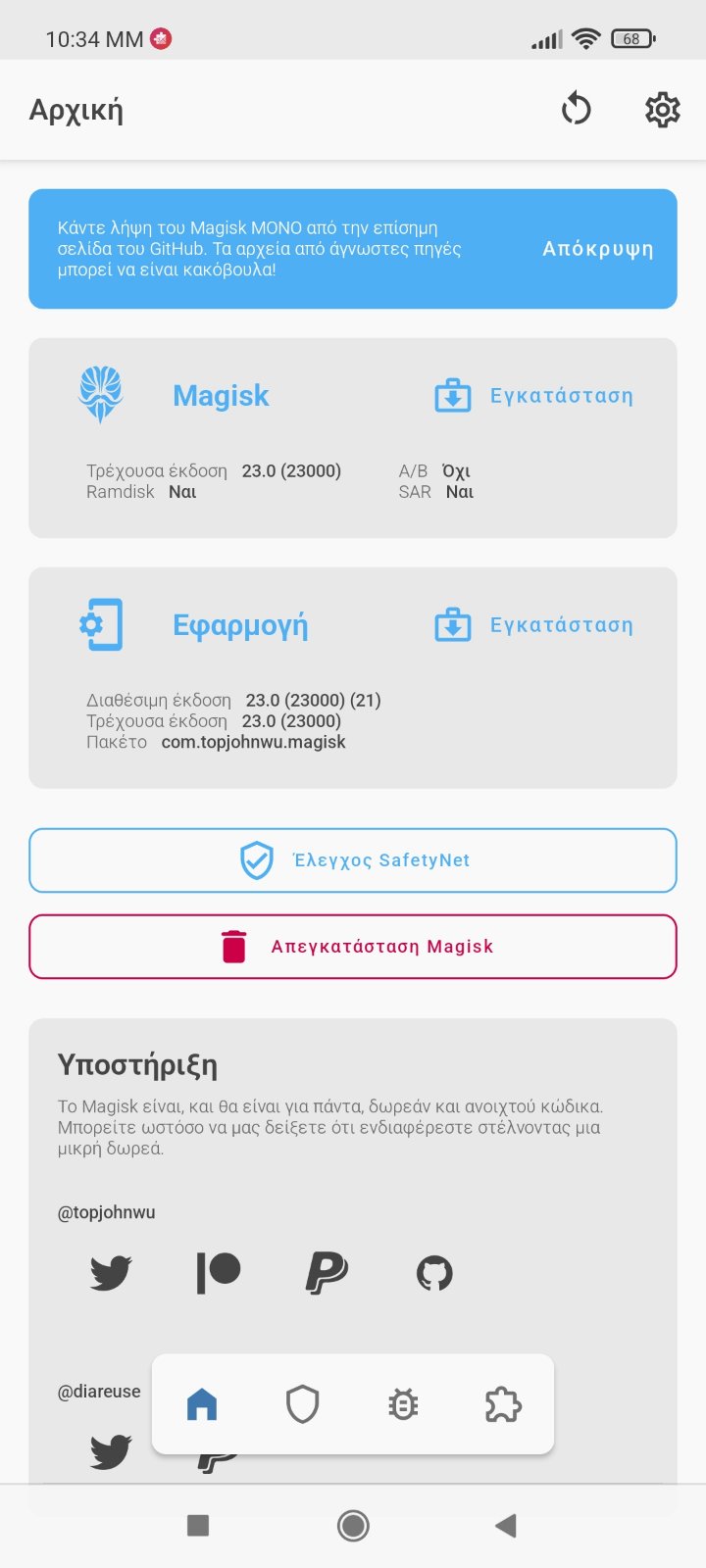Switch to the shield Superuser tab

[x=302, y=1404]
